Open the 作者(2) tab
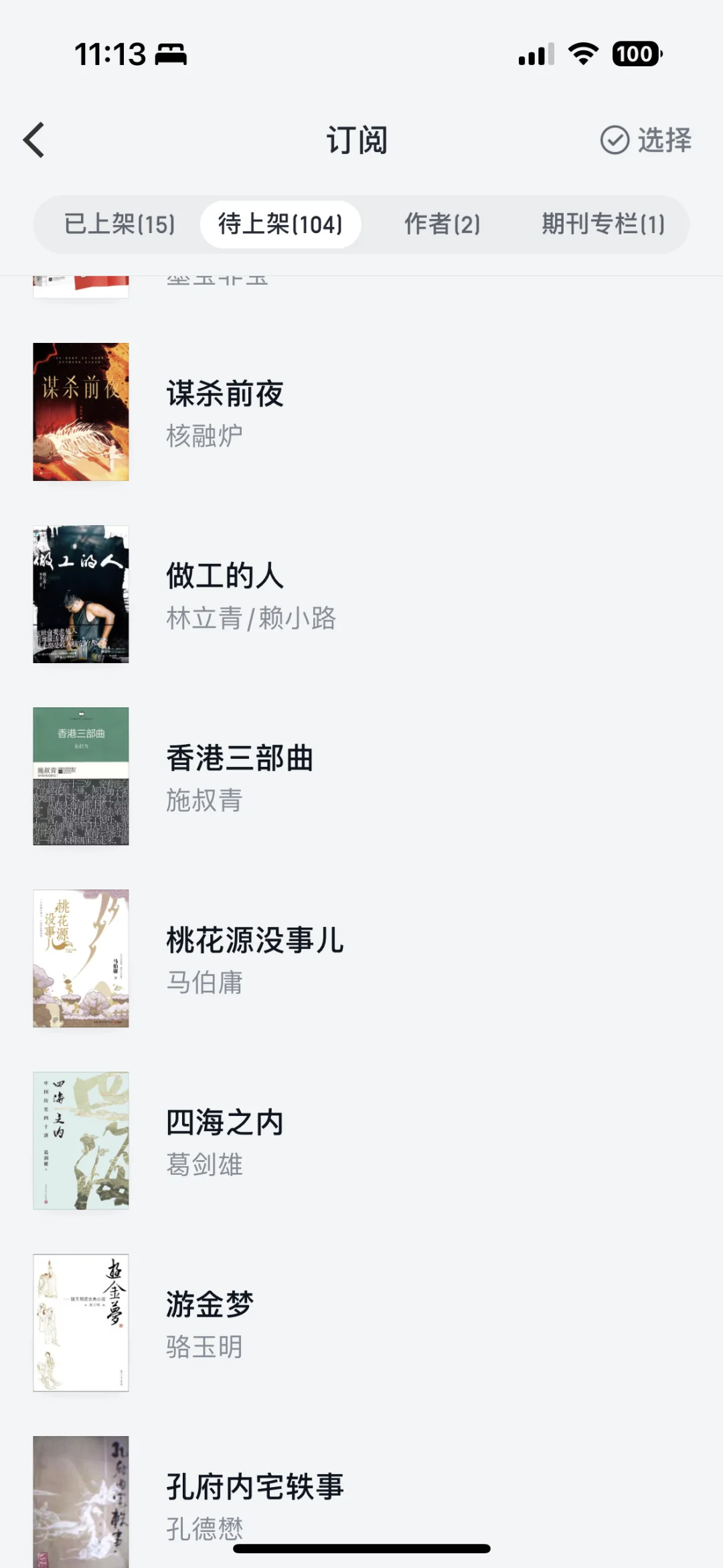 (x=442, y=224)
